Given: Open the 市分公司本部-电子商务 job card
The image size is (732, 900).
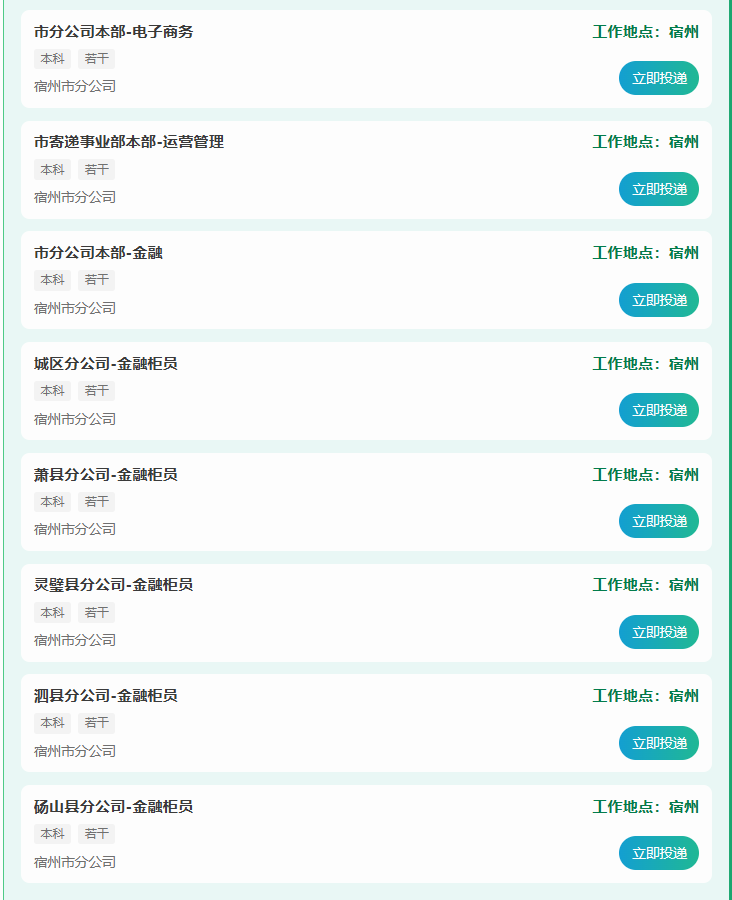Looking at the screenshot, I should click(x=114, y=32).
